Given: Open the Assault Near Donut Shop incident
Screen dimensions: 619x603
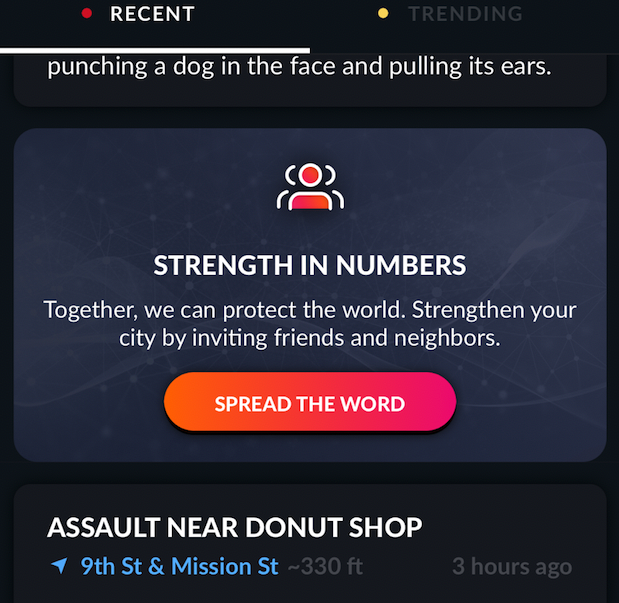Looking at the screenshot, I should click(x=235, y=528).
